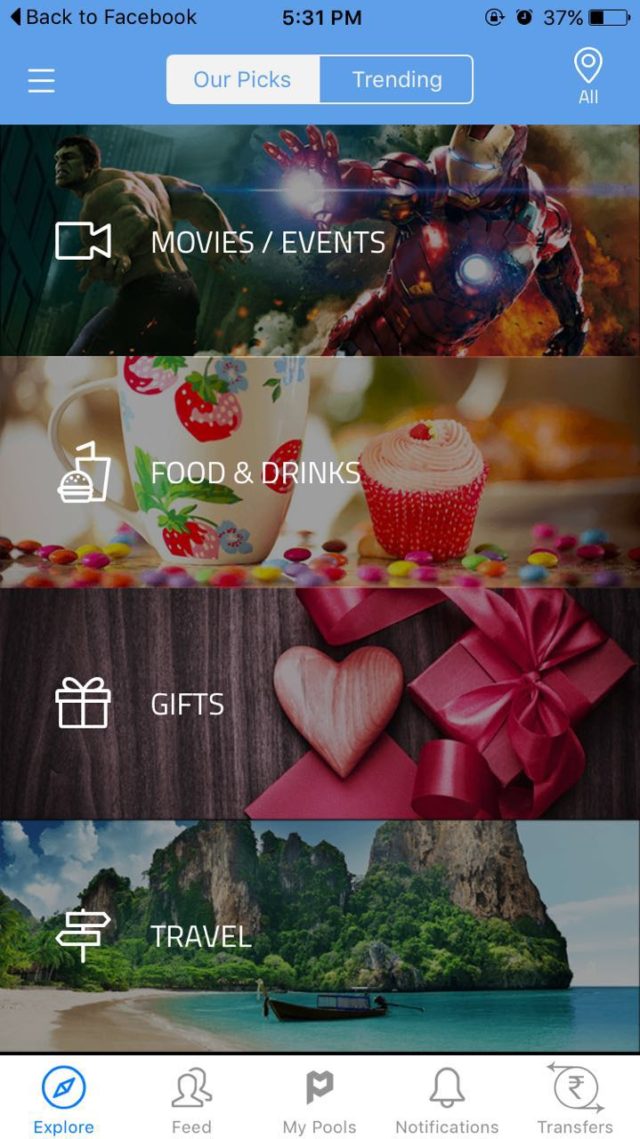Browse the Food & Drinks category
The height and width of the screenshot is (1139, 640).
320,472
